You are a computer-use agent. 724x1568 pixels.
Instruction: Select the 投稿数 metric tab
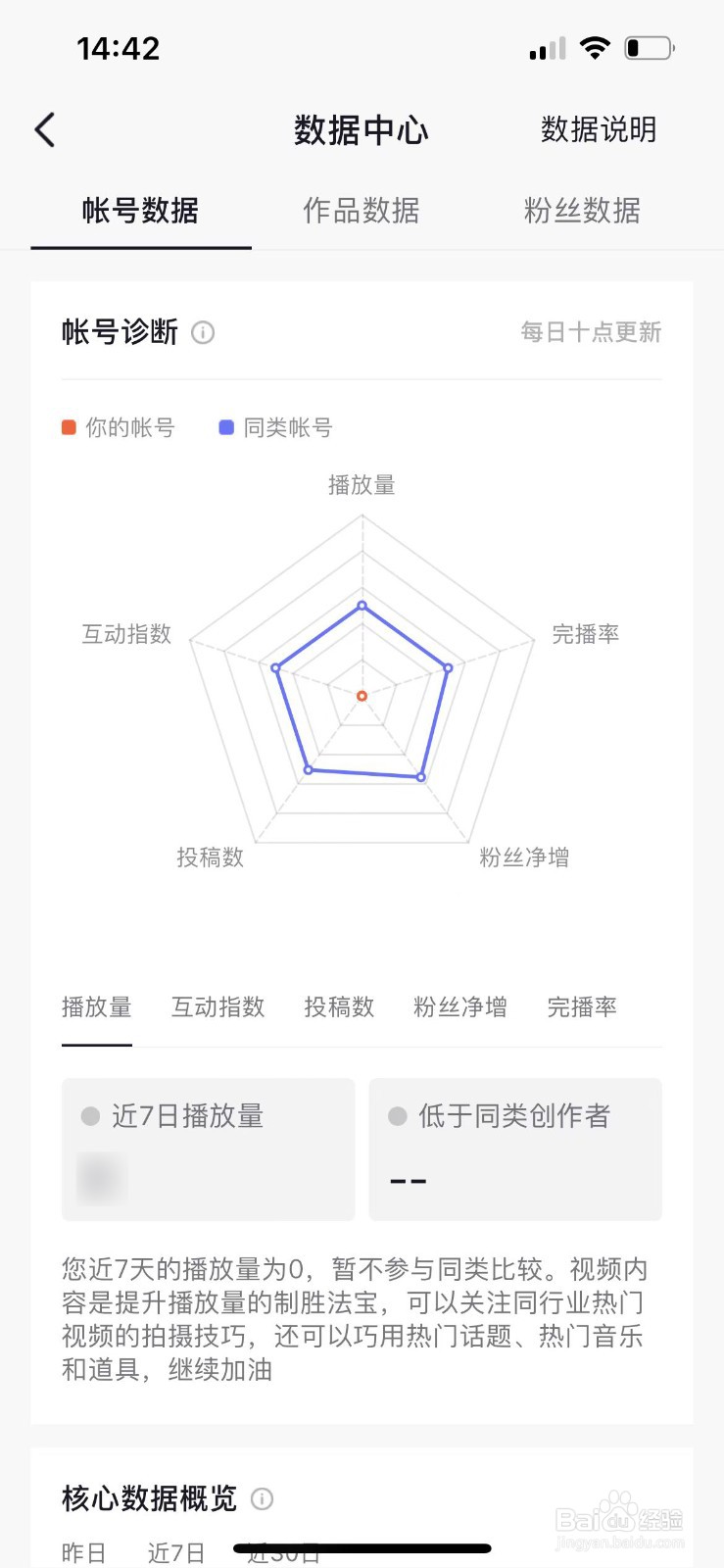(x=339, y=1007)
